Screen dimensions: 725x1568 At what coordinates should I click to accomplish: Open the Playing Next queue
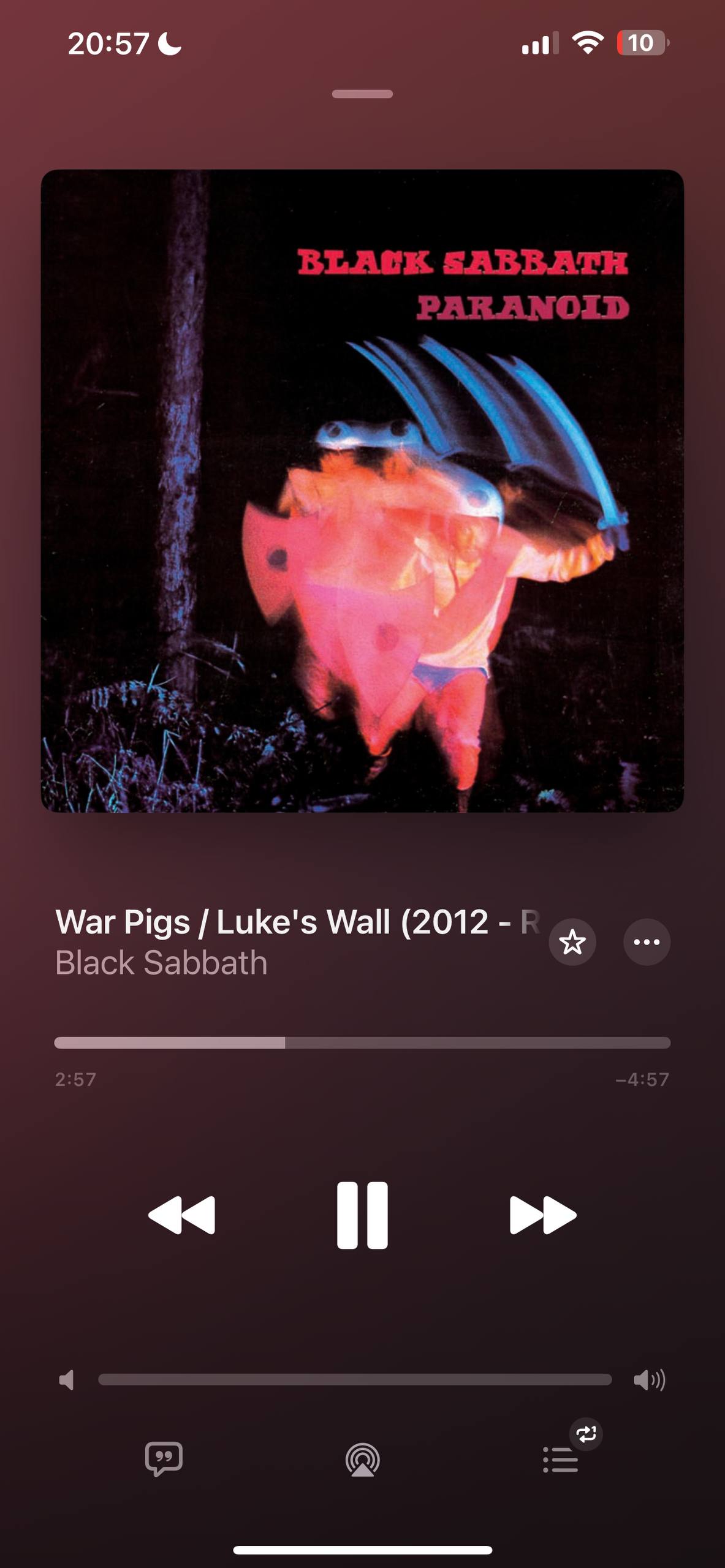click(x=560, y=1460)
